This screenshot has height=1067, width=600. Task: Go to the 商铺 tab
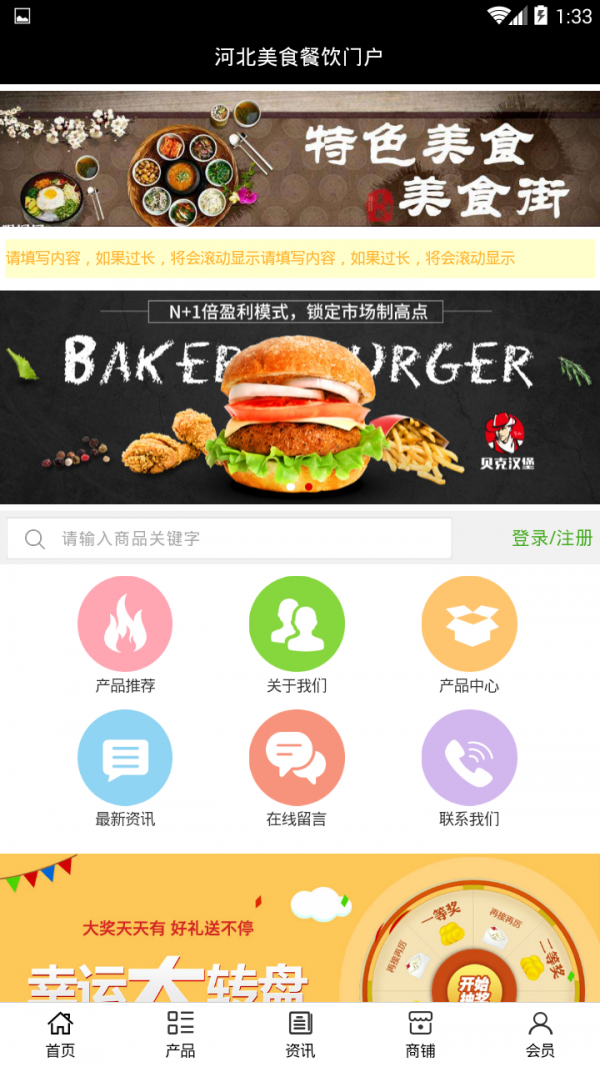(x=420, y=1034)
